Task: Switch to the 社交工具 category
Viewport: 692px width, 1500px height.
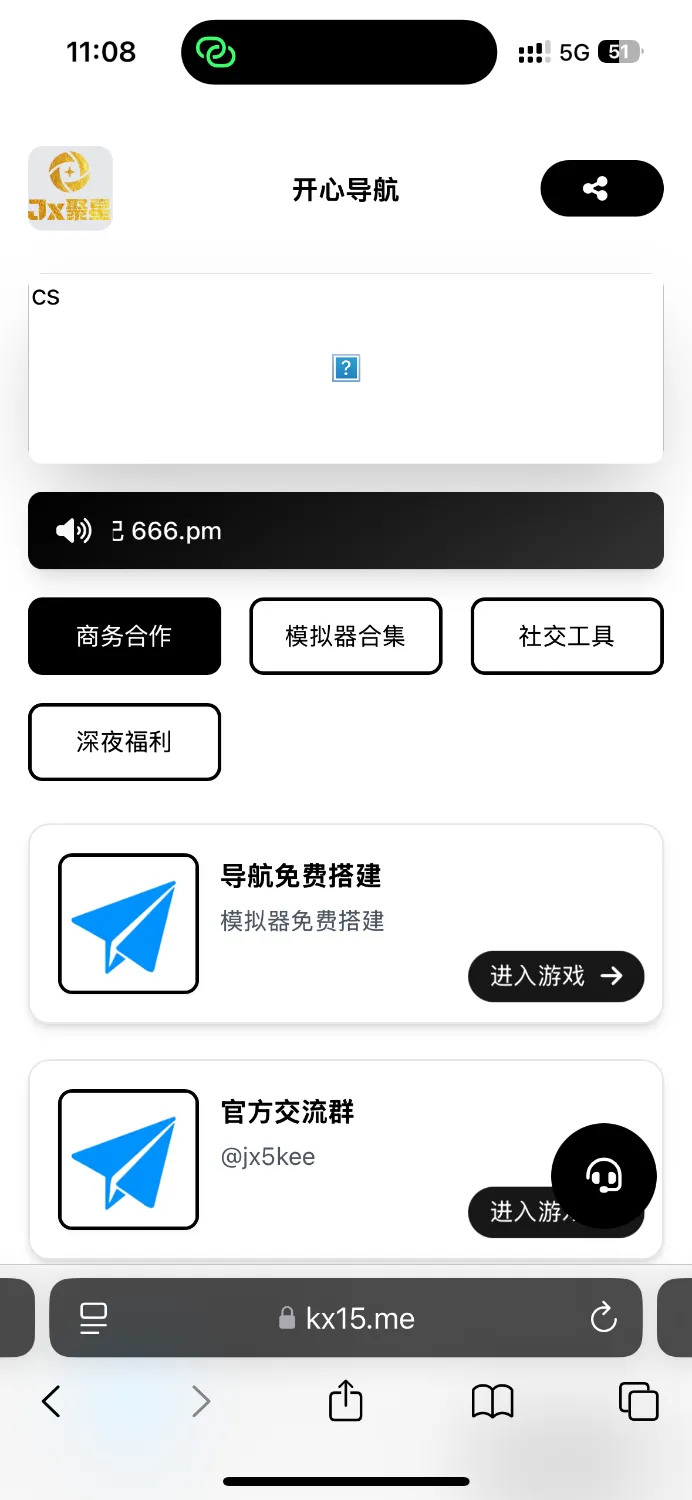Action: 566,636
